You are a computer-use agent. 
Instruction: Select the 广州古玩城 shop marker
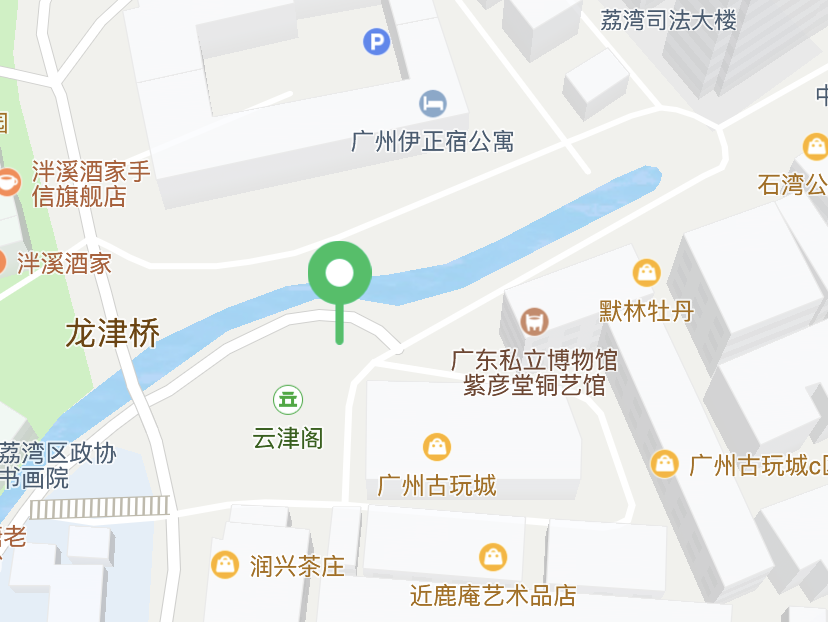[x=437, y=447]
